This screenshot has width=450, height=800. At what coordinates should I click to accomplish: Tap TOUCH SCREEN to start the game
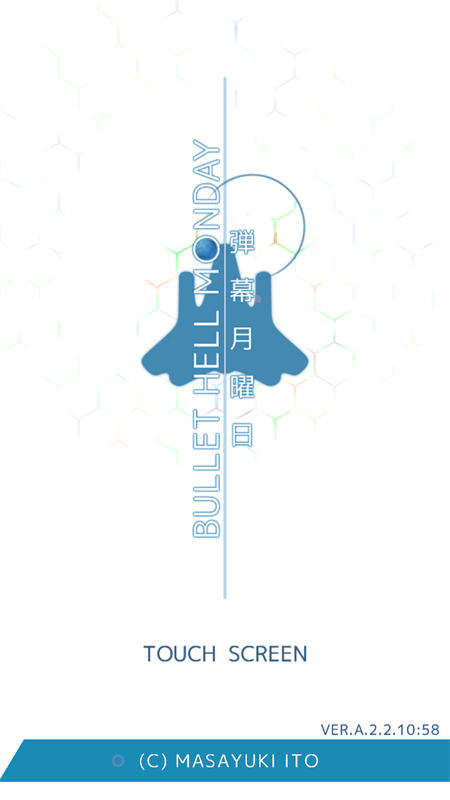(x=225, y=654)
